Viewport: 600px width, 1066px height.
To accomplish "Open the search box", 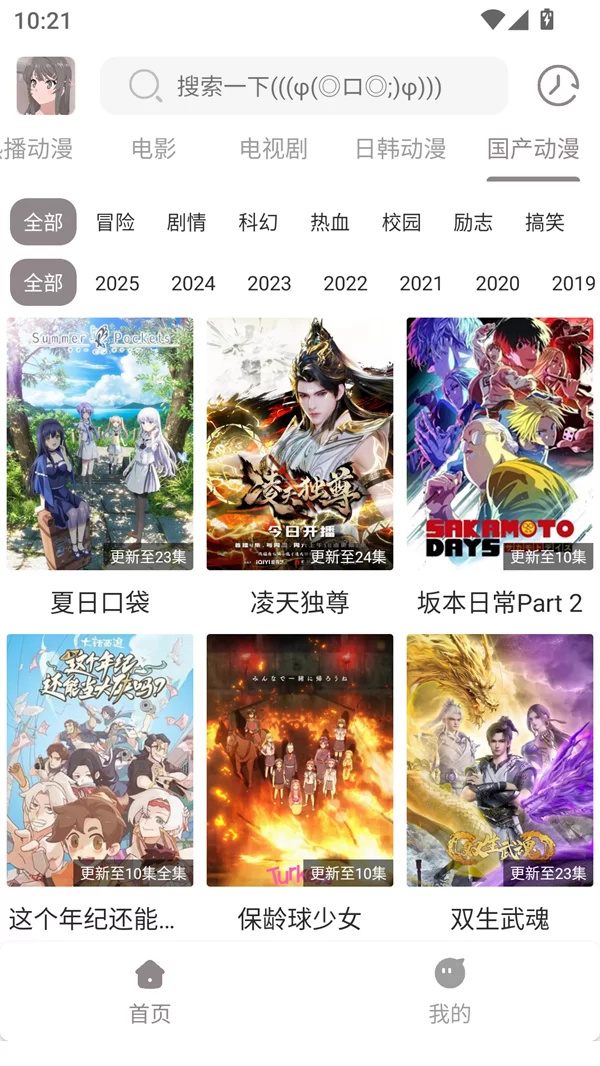I will (x=304, y=86).
